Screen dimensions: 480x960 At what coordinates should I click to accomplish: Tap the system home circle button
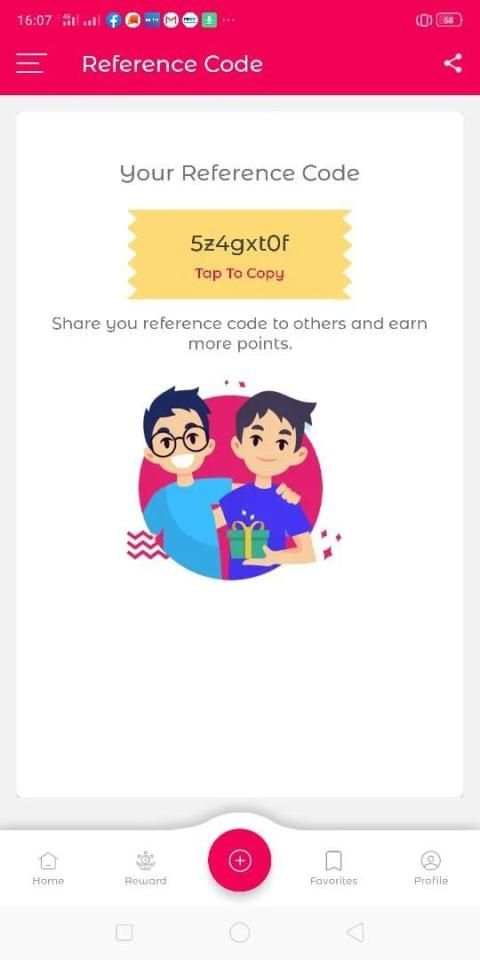[x=239, y=932]
